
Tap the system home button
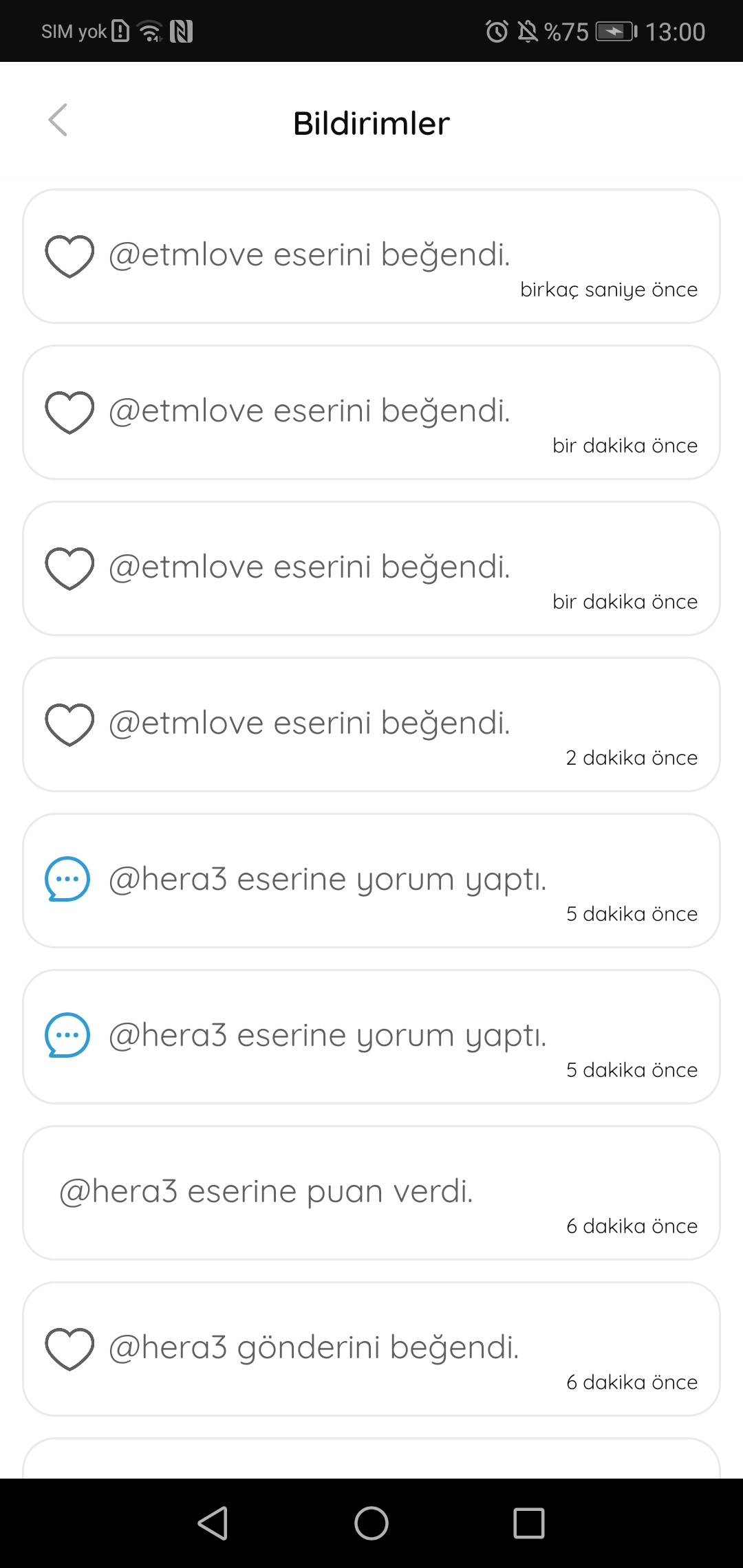[x=371, y=1523]
